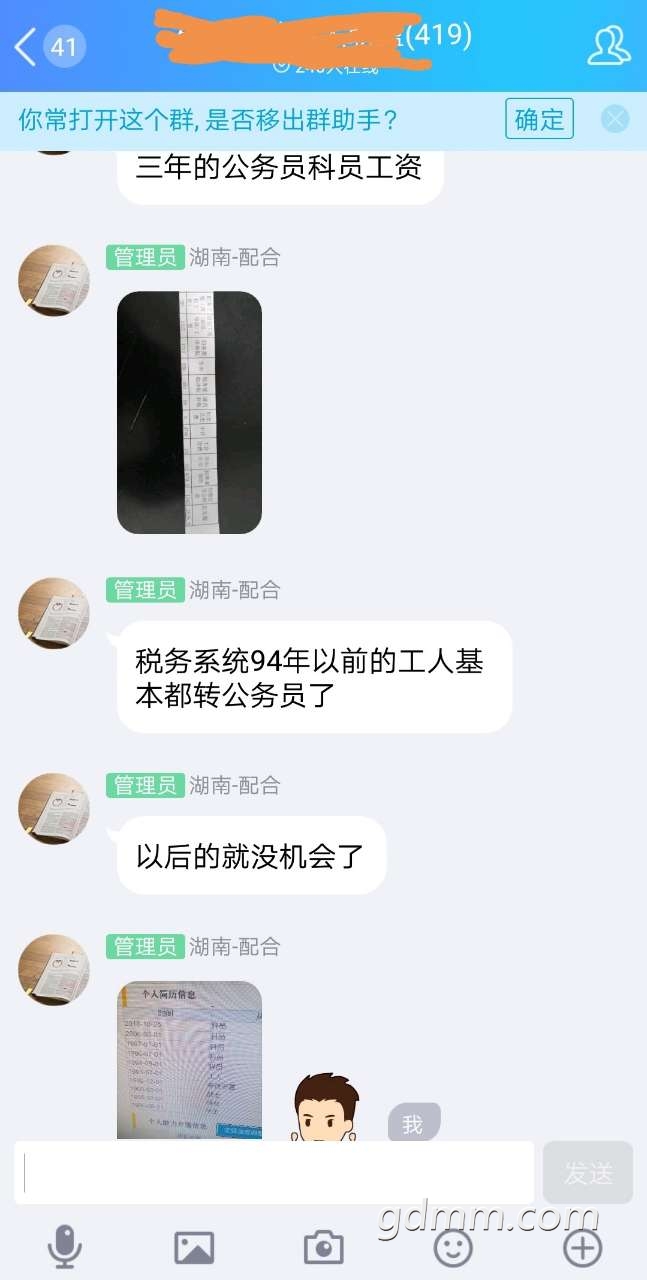Tap the 发送 send button
The width and height of the screenshot is (647, 1280).
pos(588,1173)
